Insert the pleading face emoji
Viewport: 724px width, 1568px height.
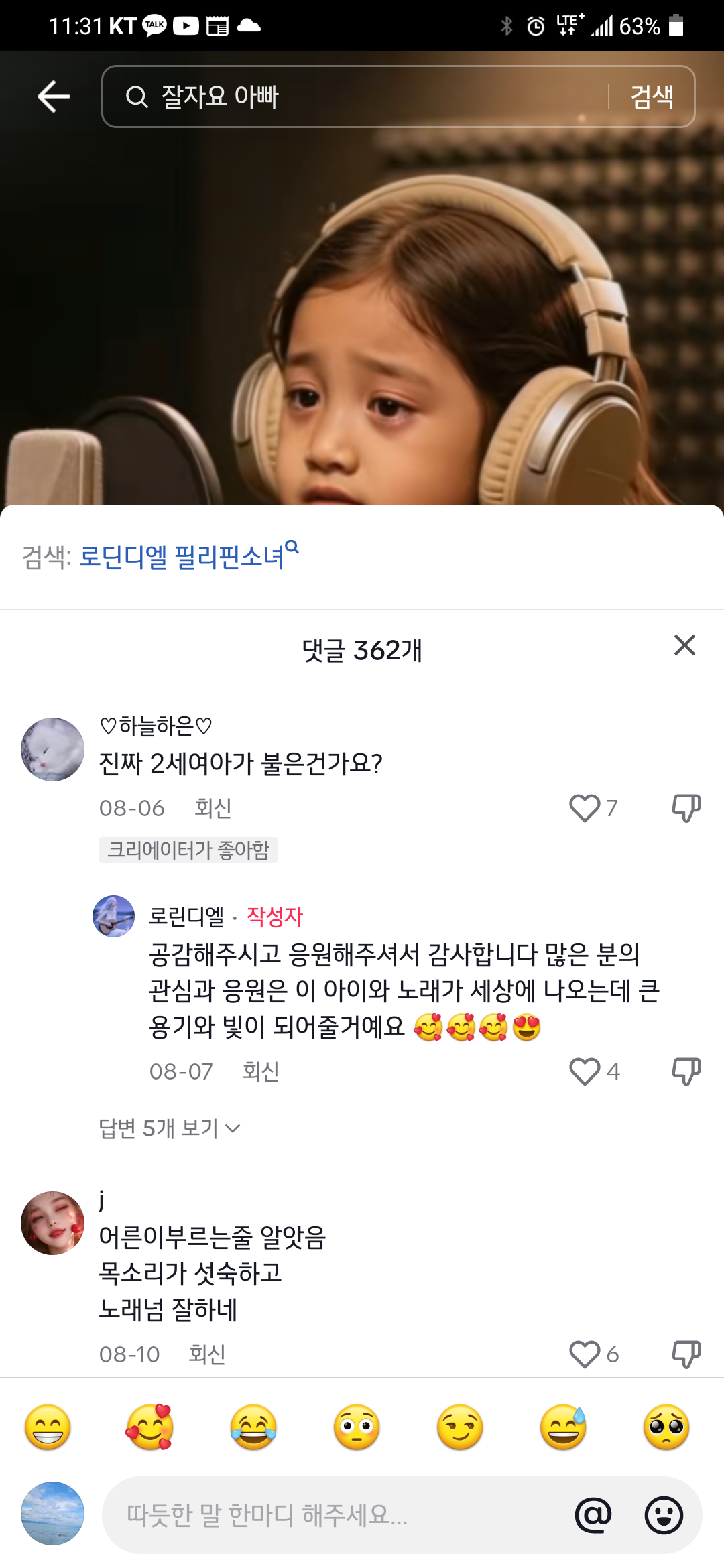[666, 1427]
